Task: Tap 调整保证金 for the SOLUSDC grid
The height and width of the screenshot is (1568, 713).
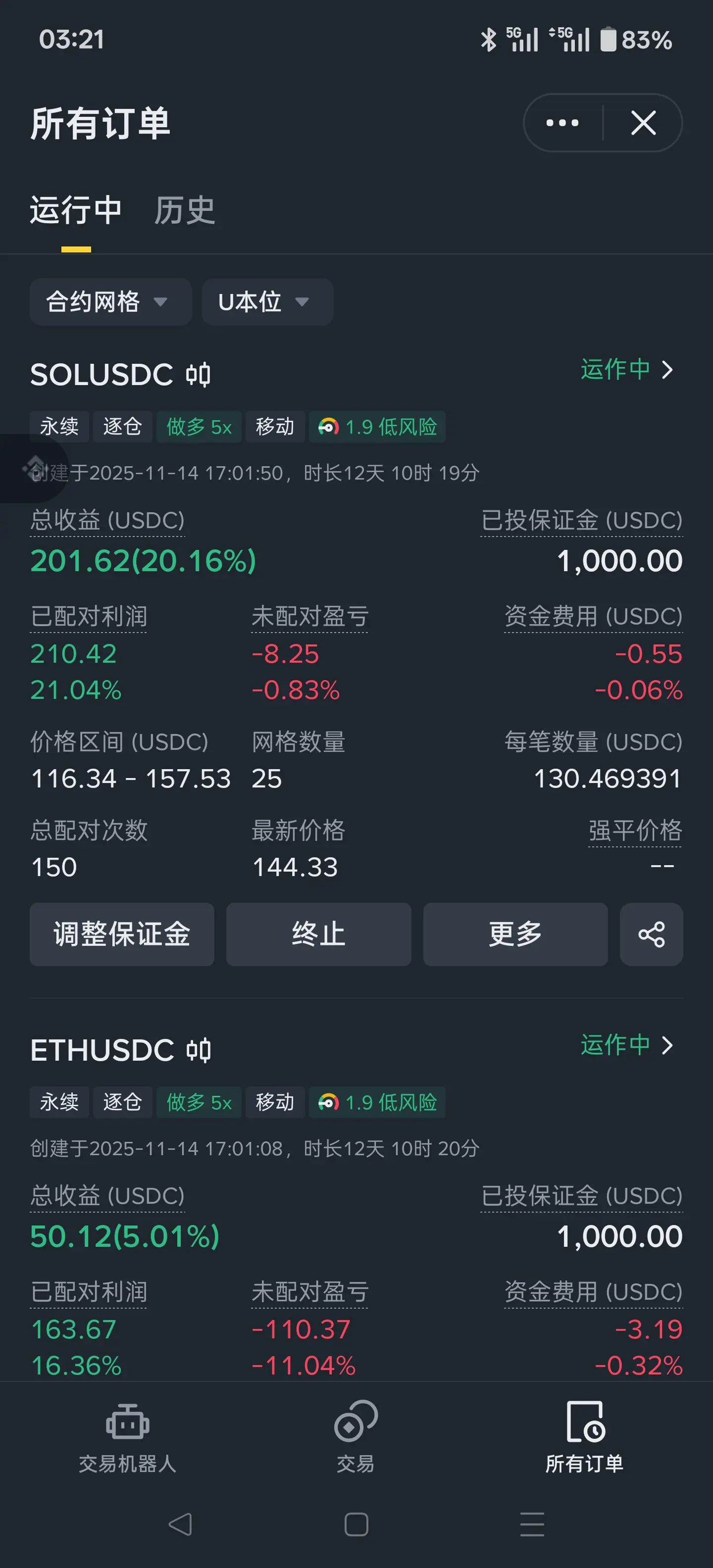Action: (x=122, y=934)
